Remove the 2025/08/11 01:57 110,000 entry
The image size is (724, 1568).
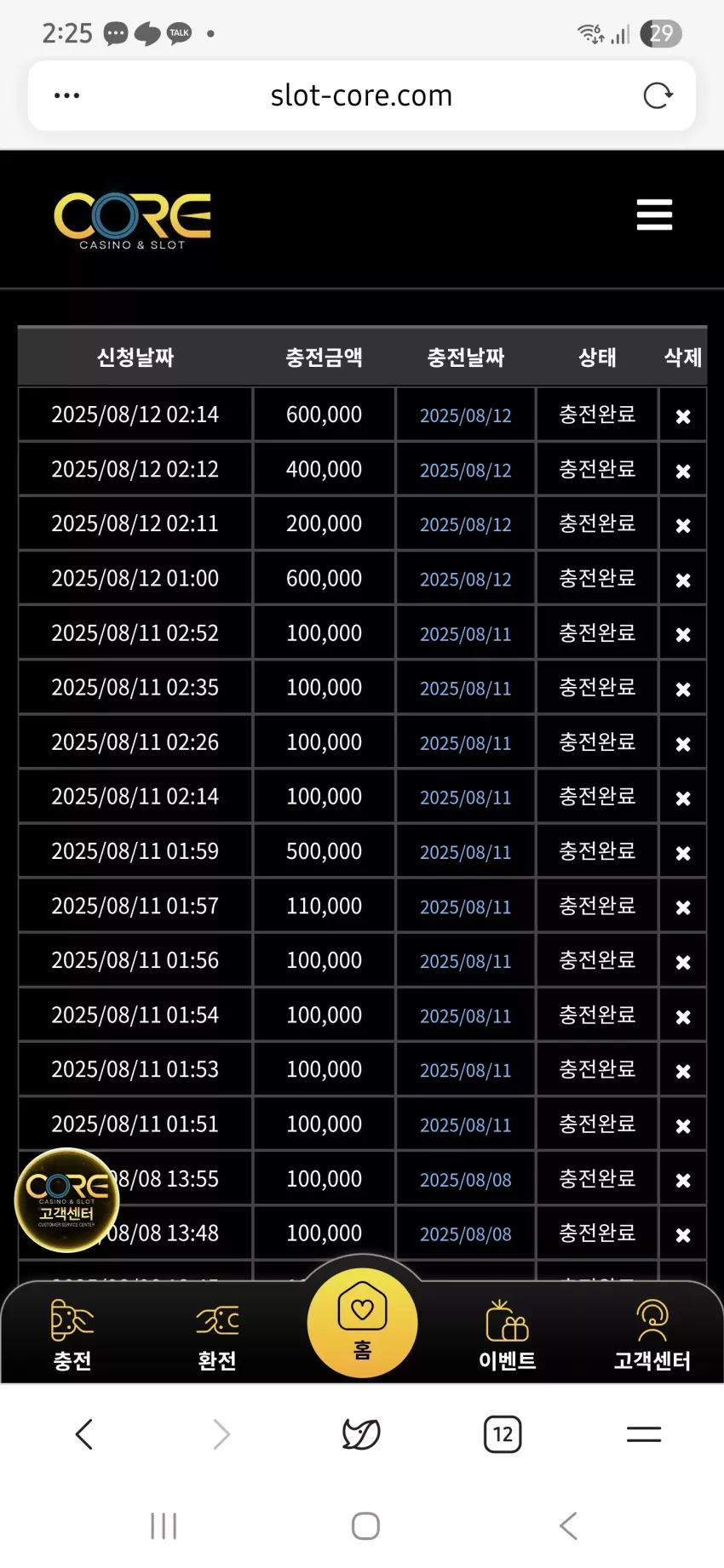coord(682,907)
